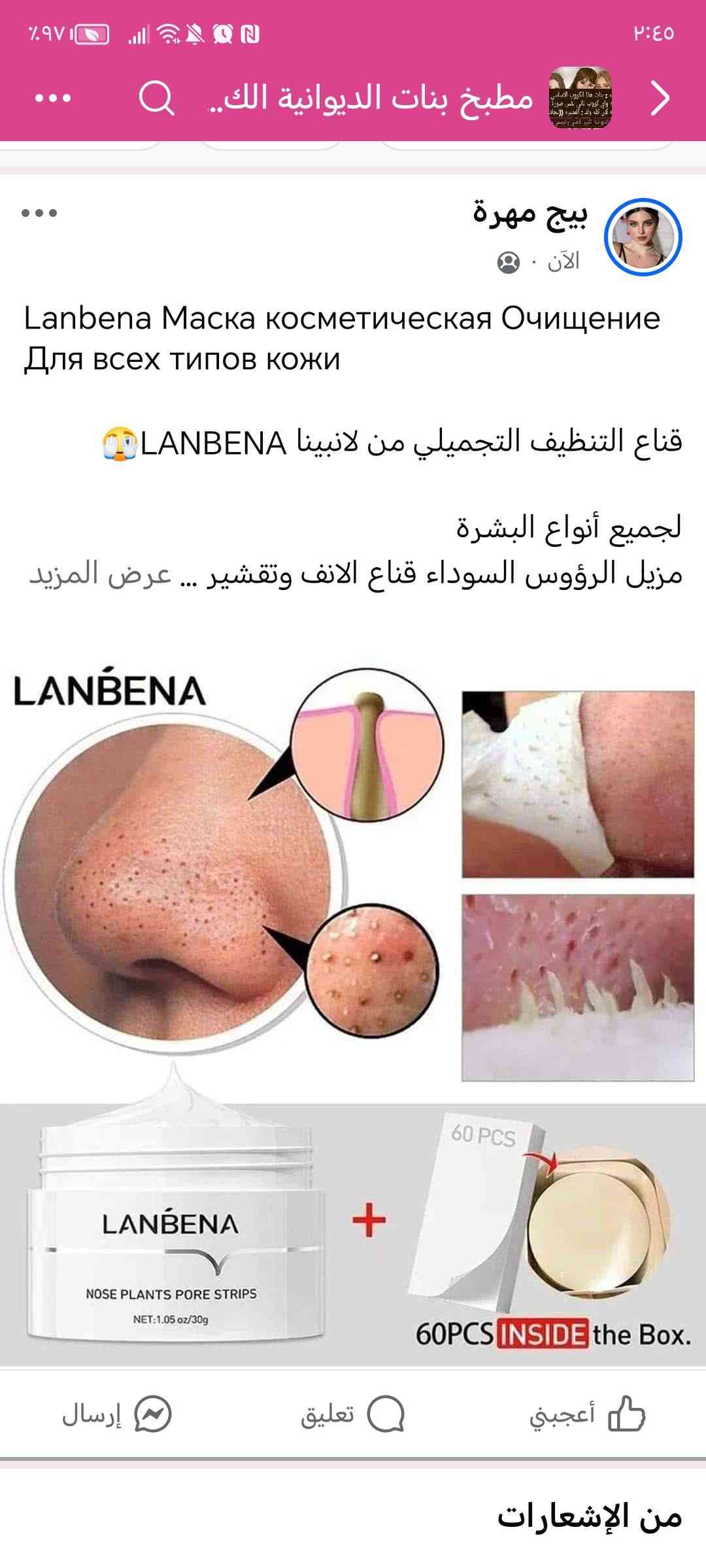The image size is (706, 1568).
Task: Search inside the group
Action: click(x=156, y=99)
